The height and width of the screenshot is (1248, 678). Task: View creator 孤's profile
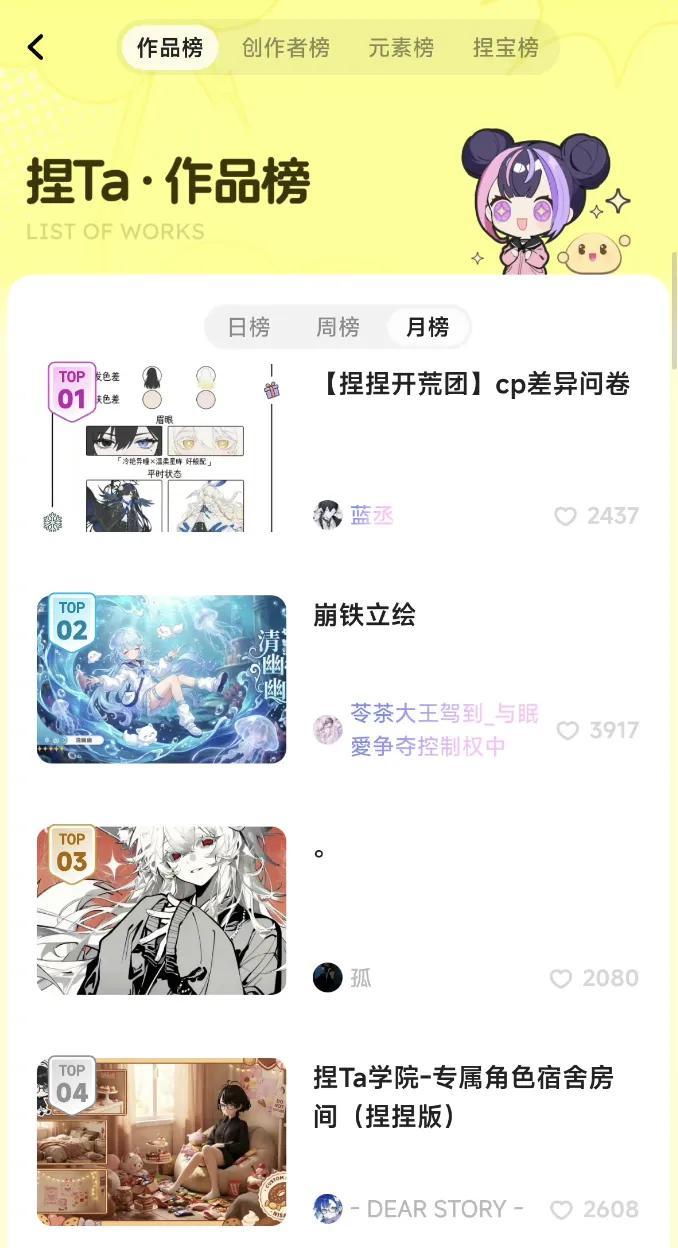click(359, 978)
